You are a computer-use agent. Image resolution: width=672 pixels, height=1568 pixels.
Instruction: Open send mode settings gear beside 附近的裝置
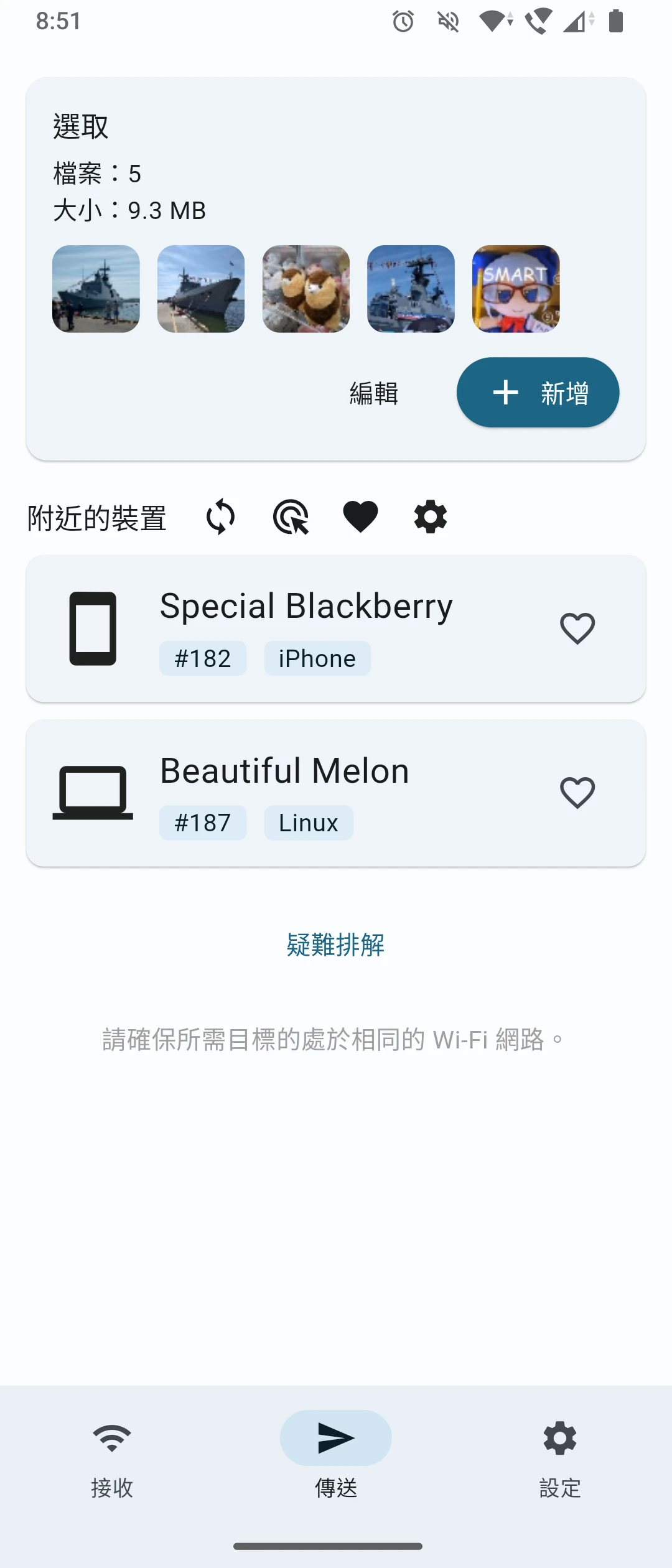(x=431, y=516)
